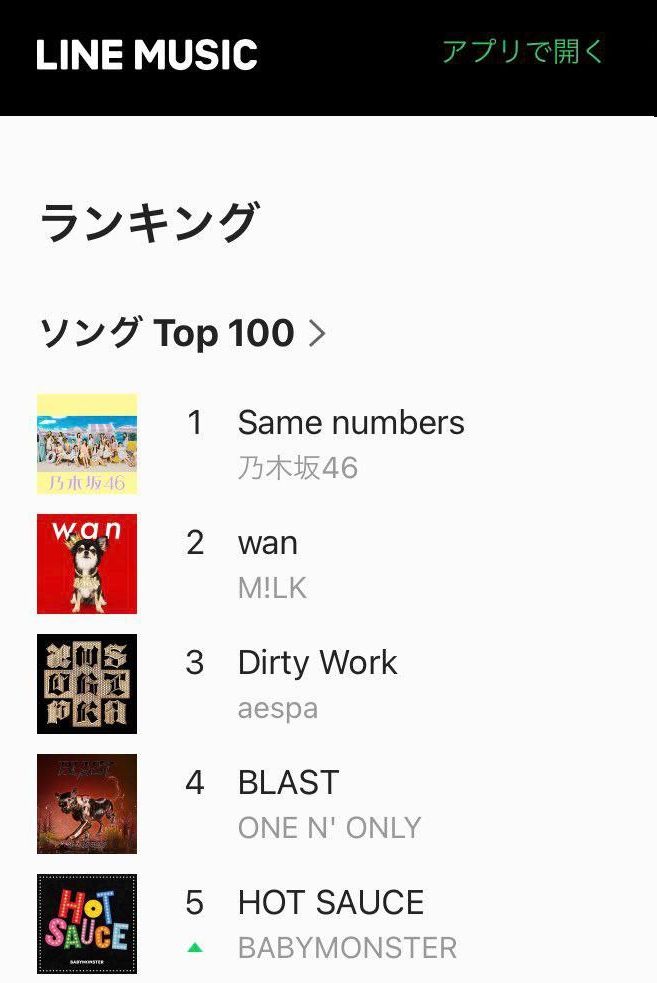Tap the LINE MUSIC home logo

tap(147, 55)
